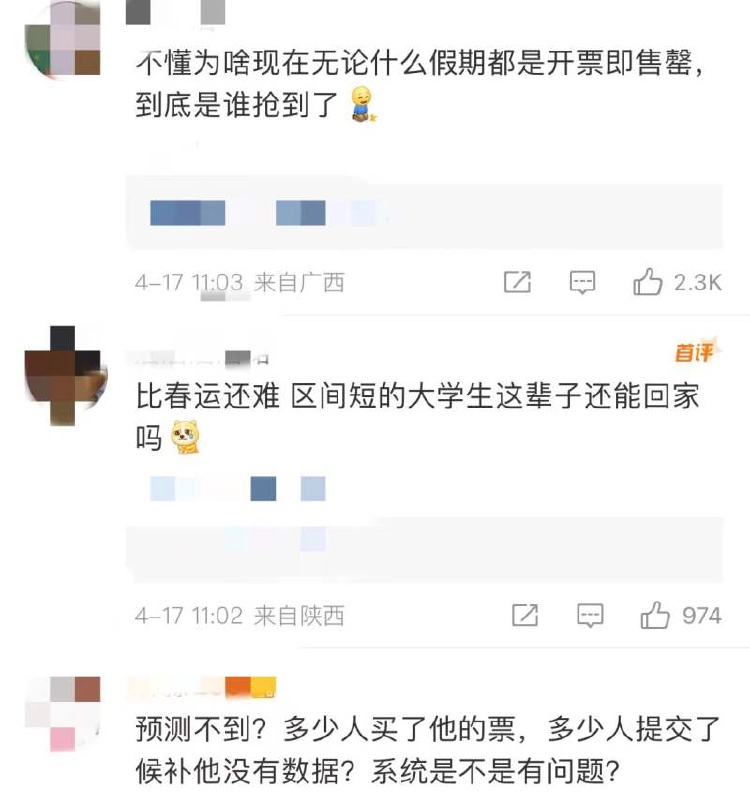Viewport: 750px width, 803px height.
Task: Open avatar of the 开票即售罄 commenter
Action: click(63, 38)
